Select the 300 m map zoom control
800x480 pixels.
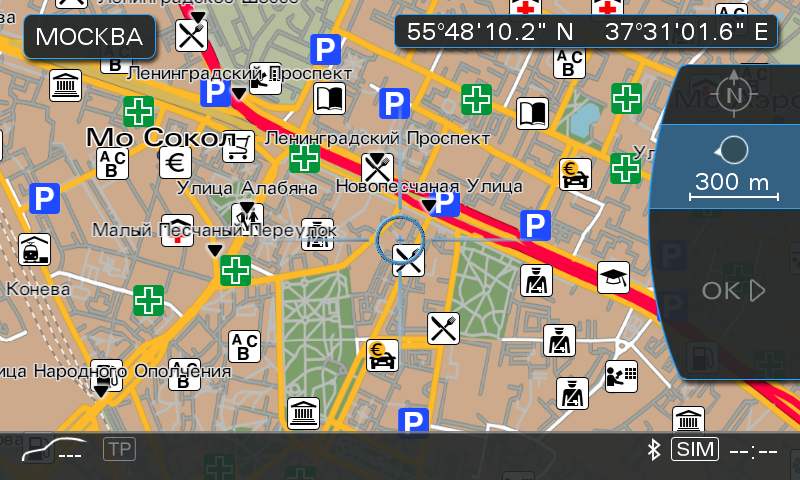coord(734,165)
